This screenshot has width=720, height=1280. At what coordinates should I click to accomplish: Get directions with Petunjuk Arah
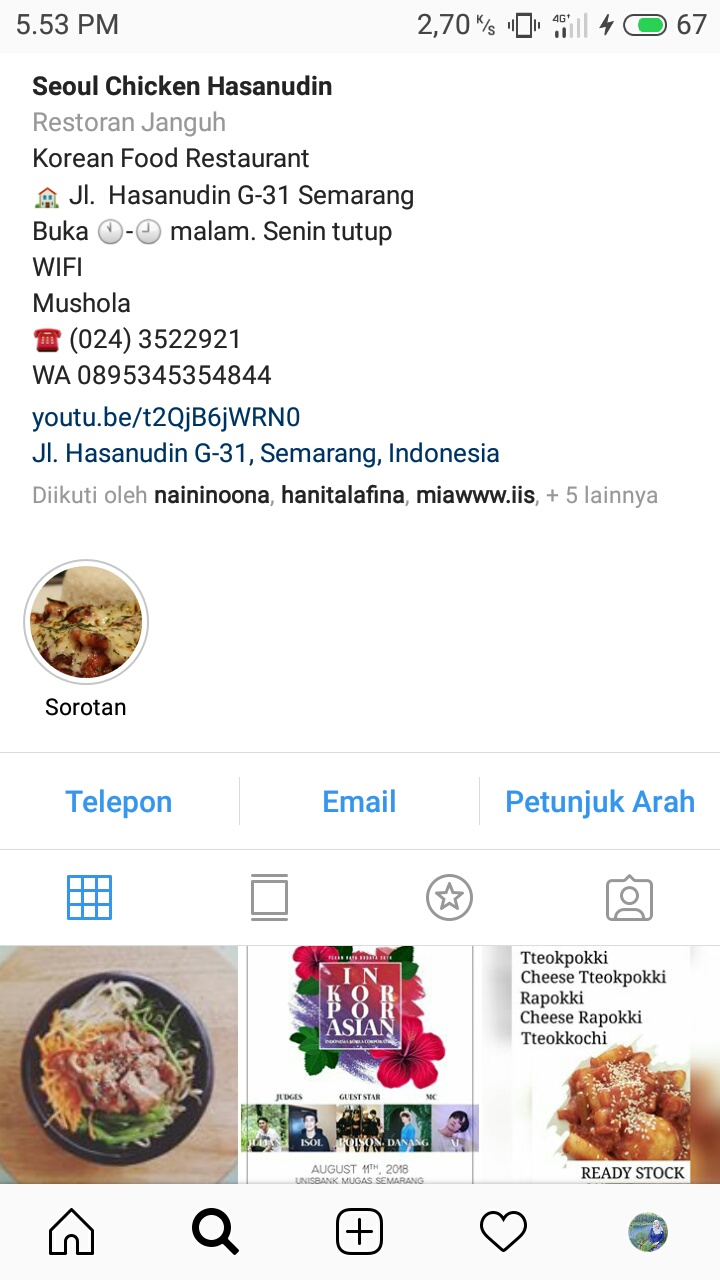tap(600, 802)
